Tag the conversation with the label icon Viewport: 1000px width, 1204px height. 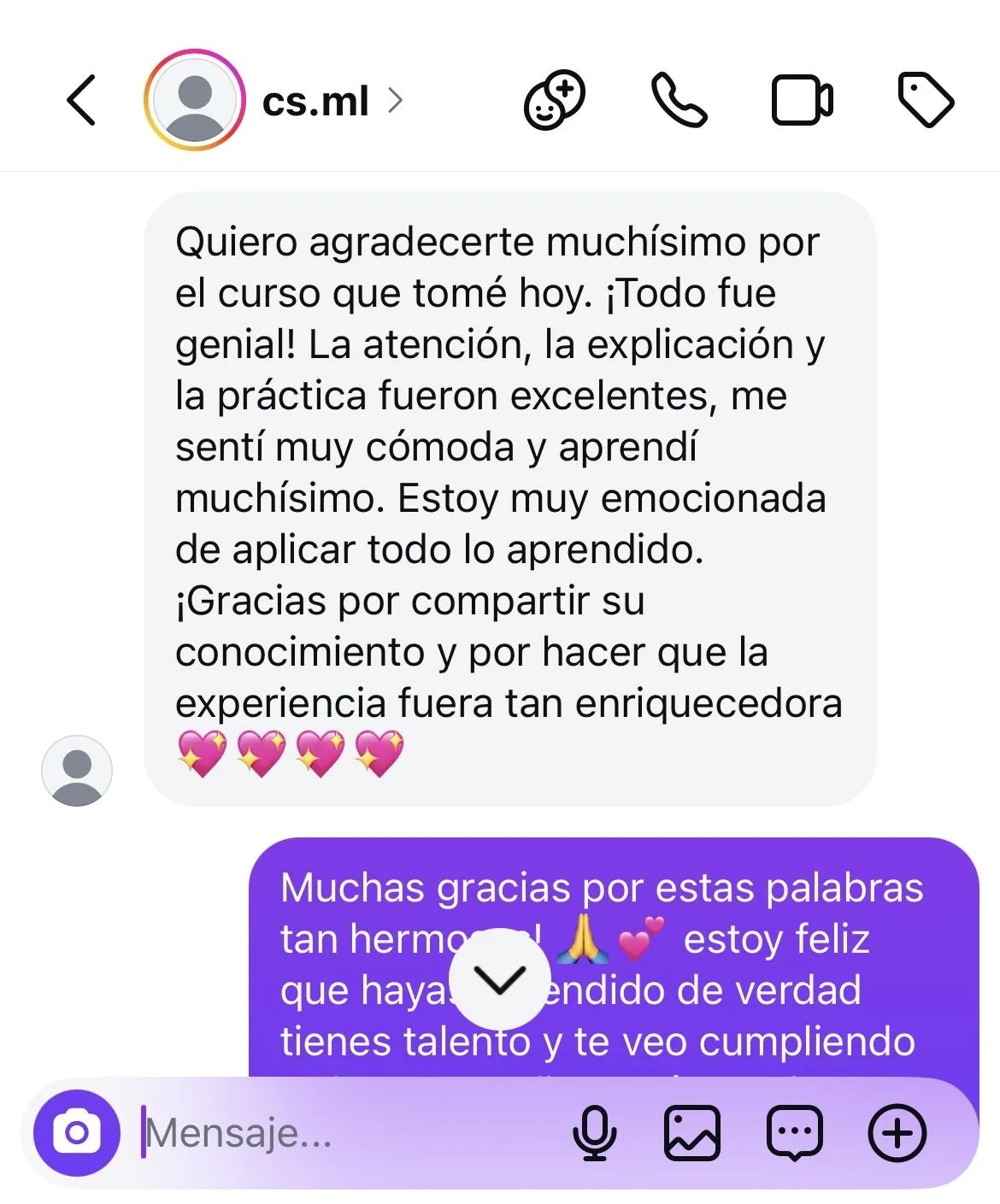(929, 100)
